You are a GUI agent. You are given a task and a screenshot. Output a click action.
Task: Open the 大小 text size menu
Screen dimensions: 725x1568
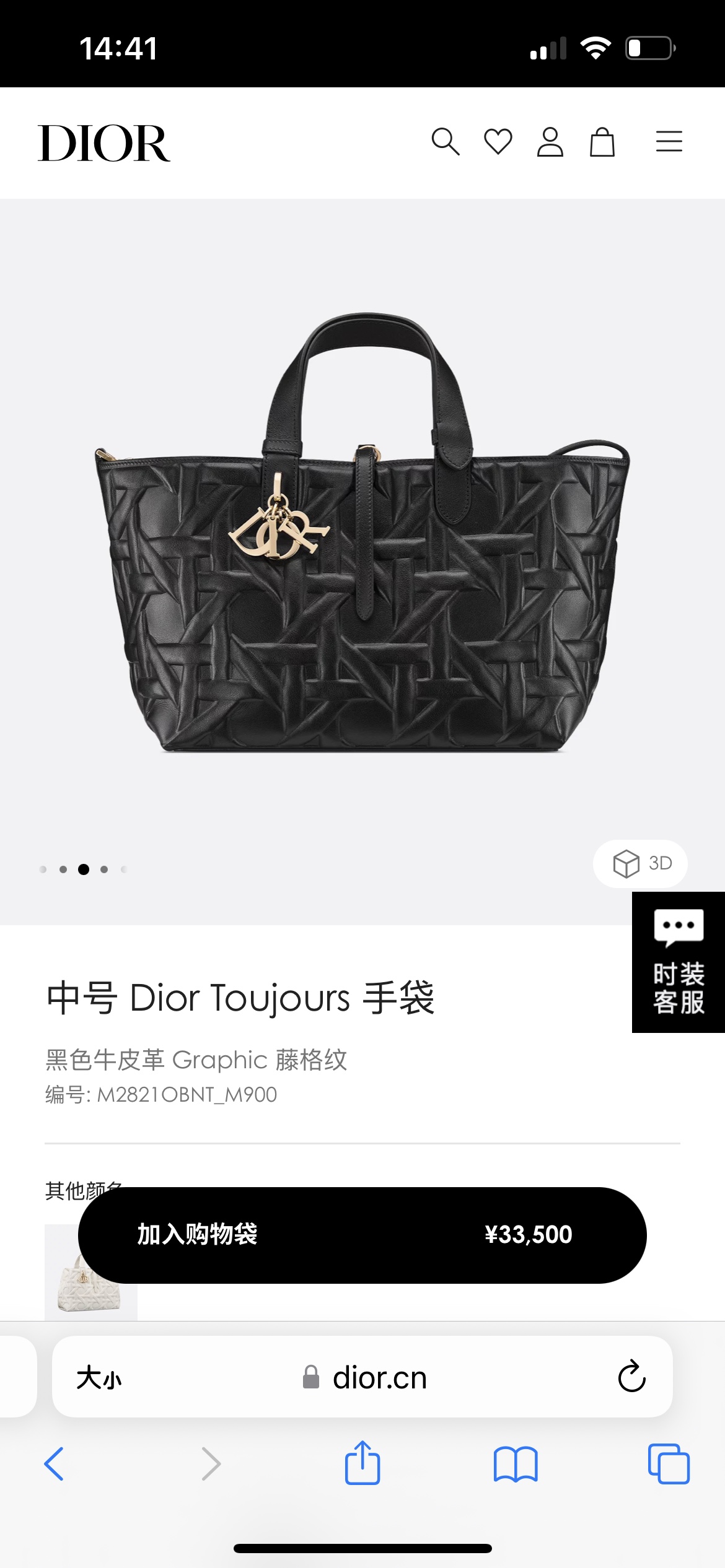(x=99, y=1379)
